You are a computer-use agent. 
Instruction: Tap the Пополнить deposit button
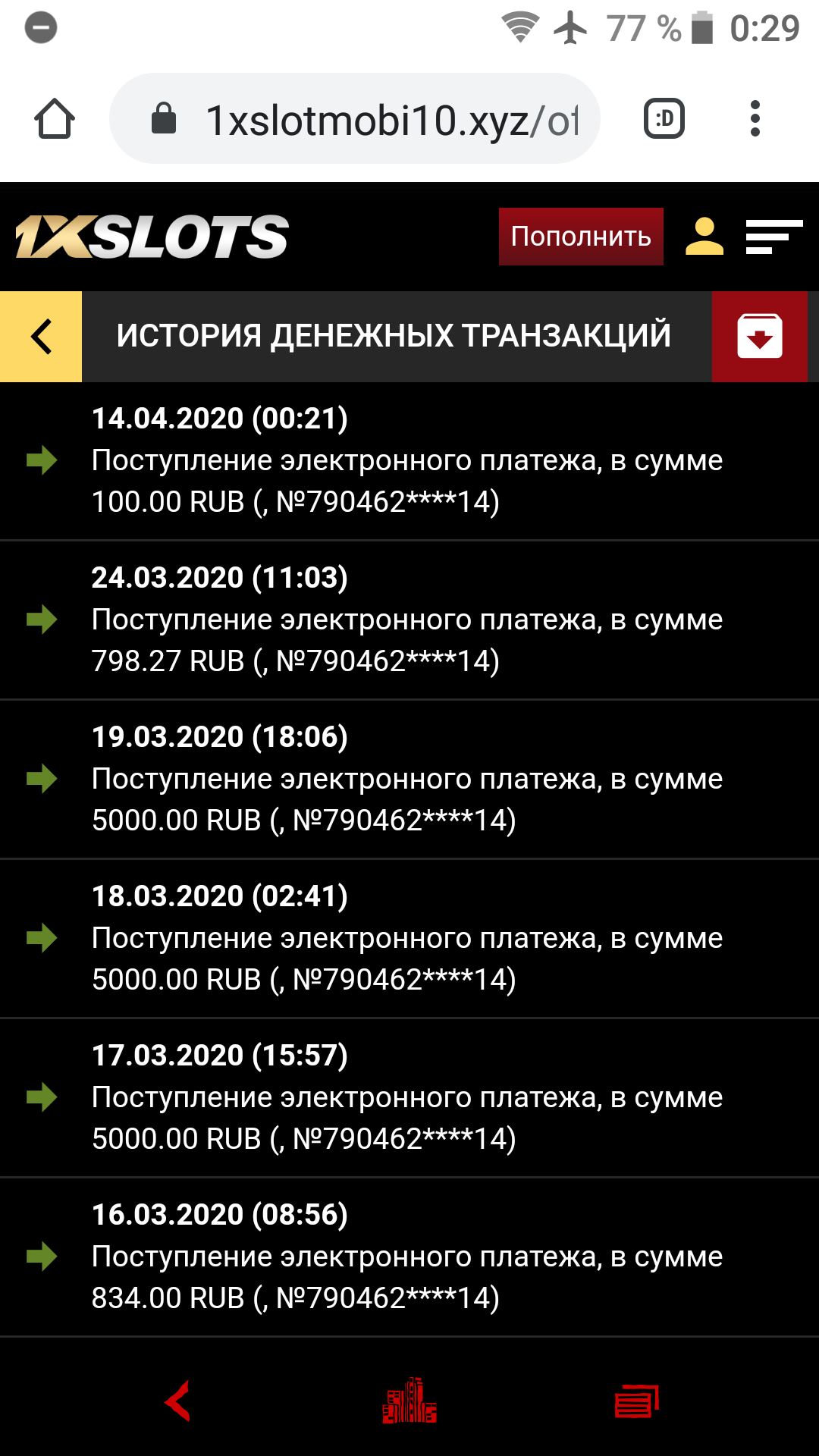tap(581, 237)
